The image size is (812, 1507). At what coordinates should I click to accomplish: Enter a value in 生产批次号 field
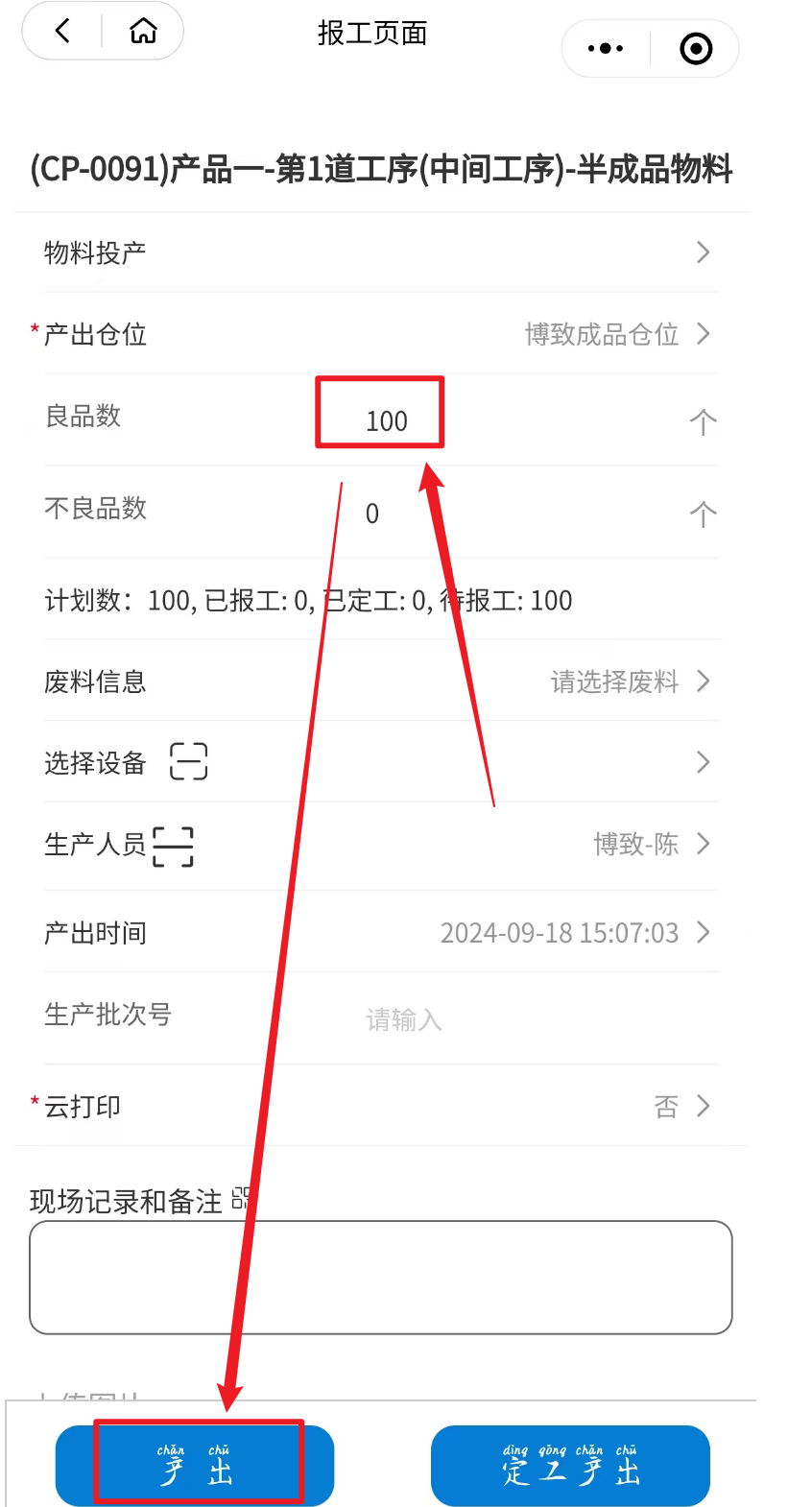click(537, 1019)
